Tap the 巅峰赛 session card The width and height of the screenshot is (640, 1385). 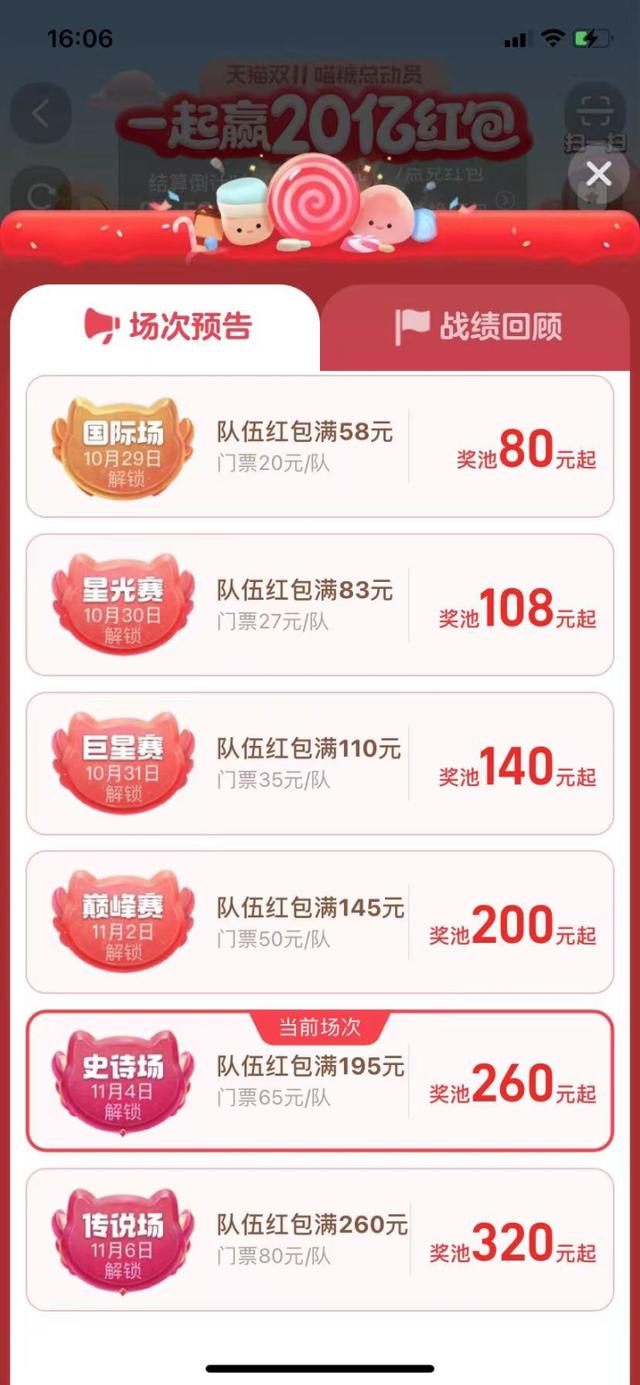[320, 922]
